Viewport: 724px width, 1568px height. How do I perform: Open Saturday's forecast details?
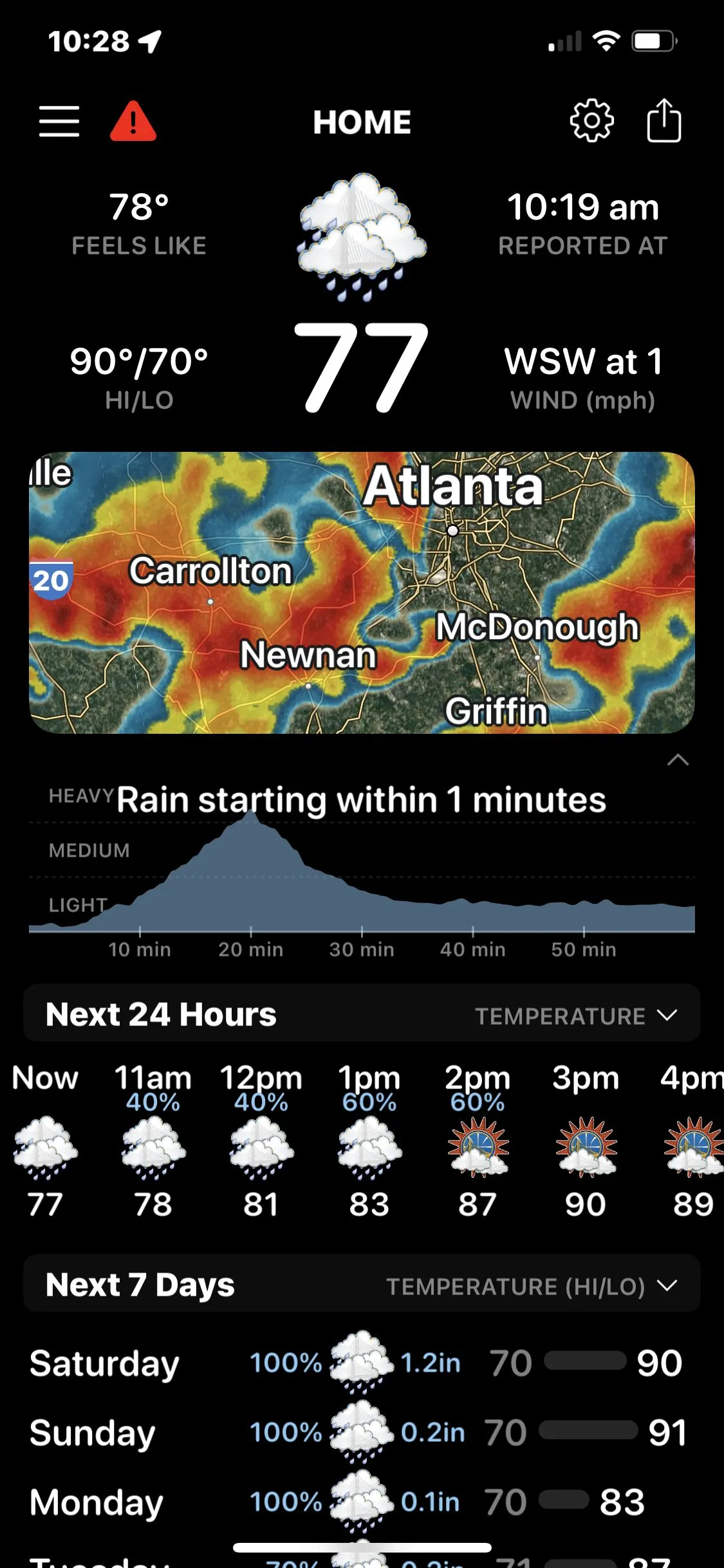click(x=356, y=1363)
